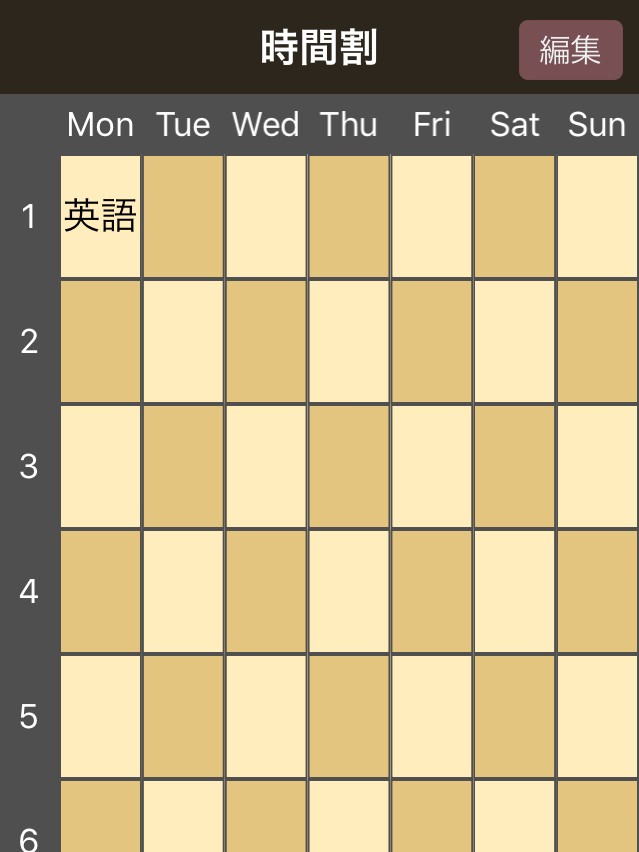Screen dimensions: 639x852
Task: Open the 英語 class on Monday period 1
Action: [x=100, y=216]
